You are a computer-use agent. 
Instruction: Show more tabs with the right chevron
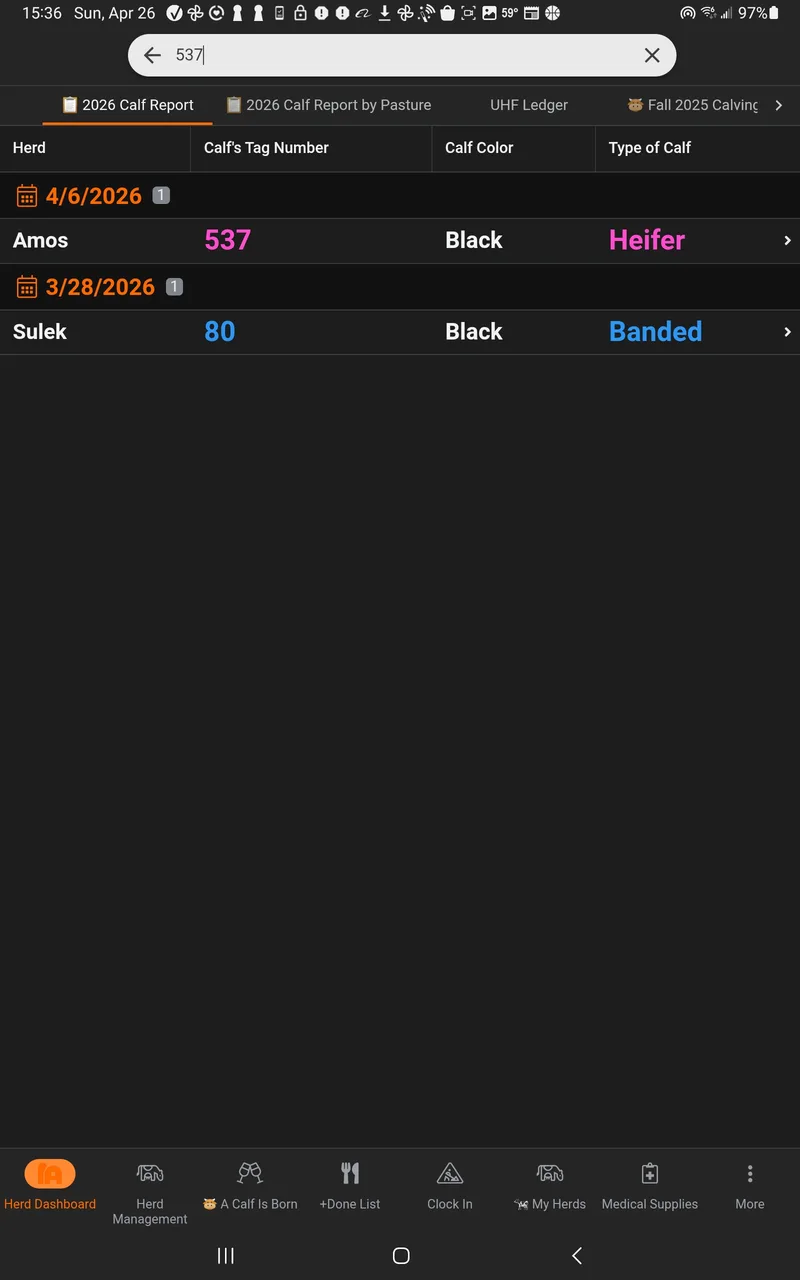point(779,105)
